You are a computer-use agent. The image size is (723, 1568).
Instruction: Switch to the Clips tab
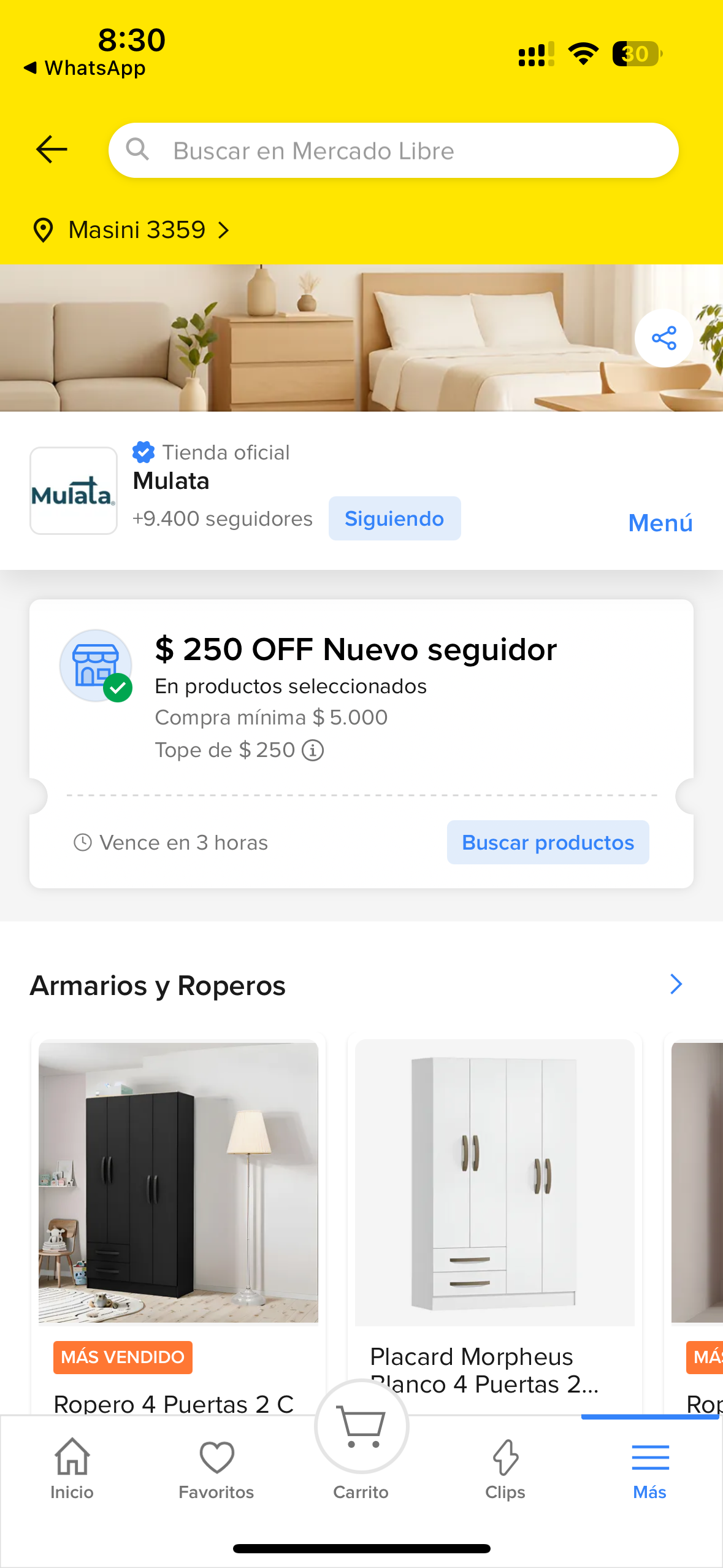[505, 1469]
